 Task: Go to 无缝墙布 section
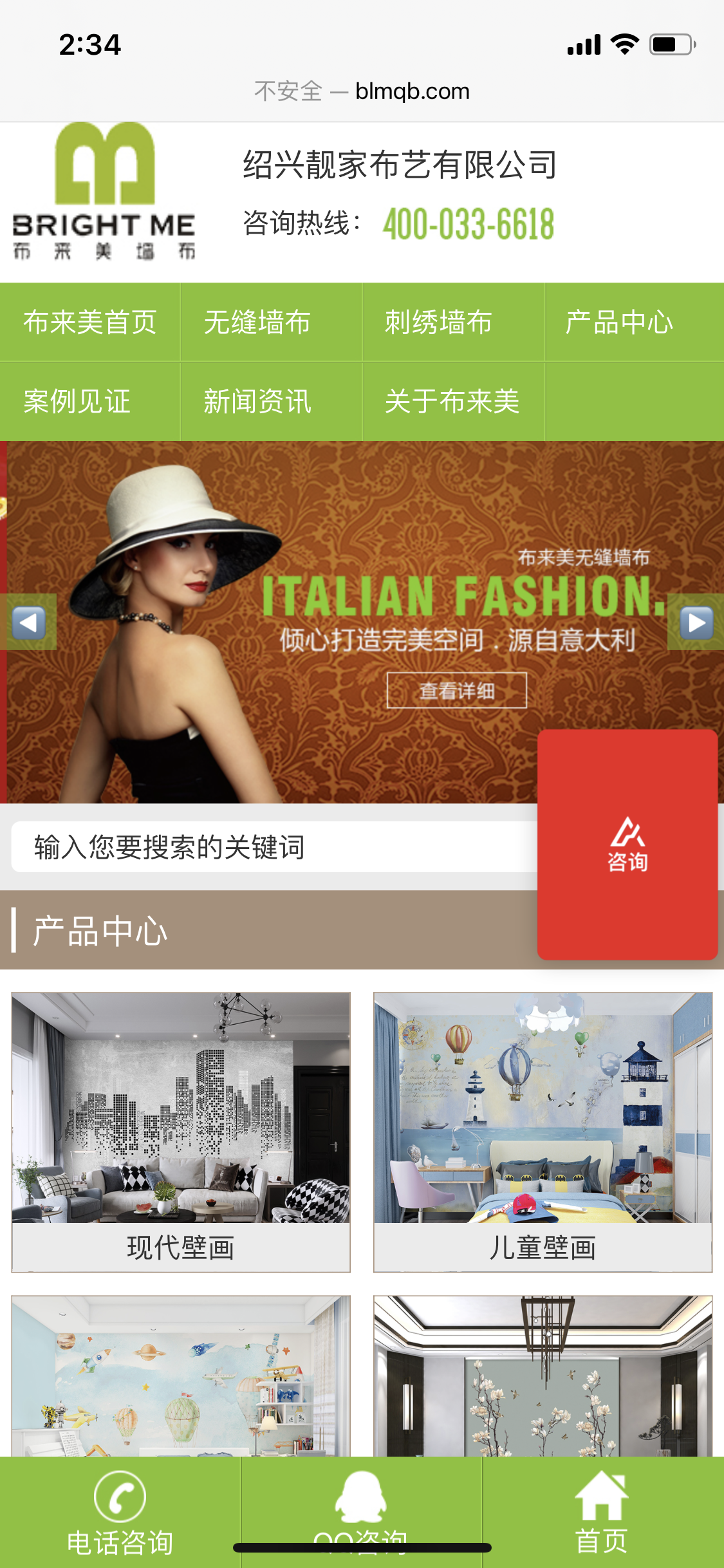257,322
